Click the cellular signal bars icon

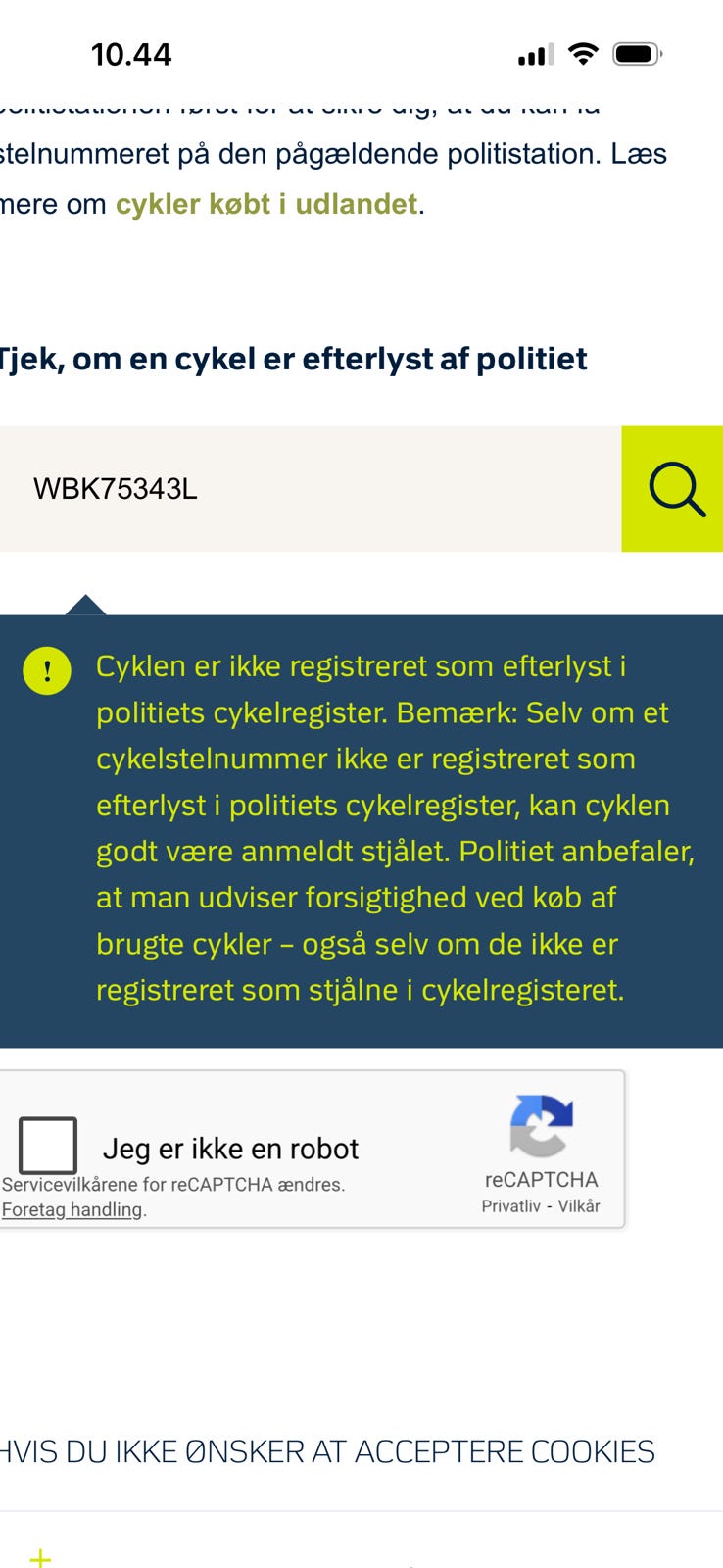pyautogui.click(x=534, y=55)
